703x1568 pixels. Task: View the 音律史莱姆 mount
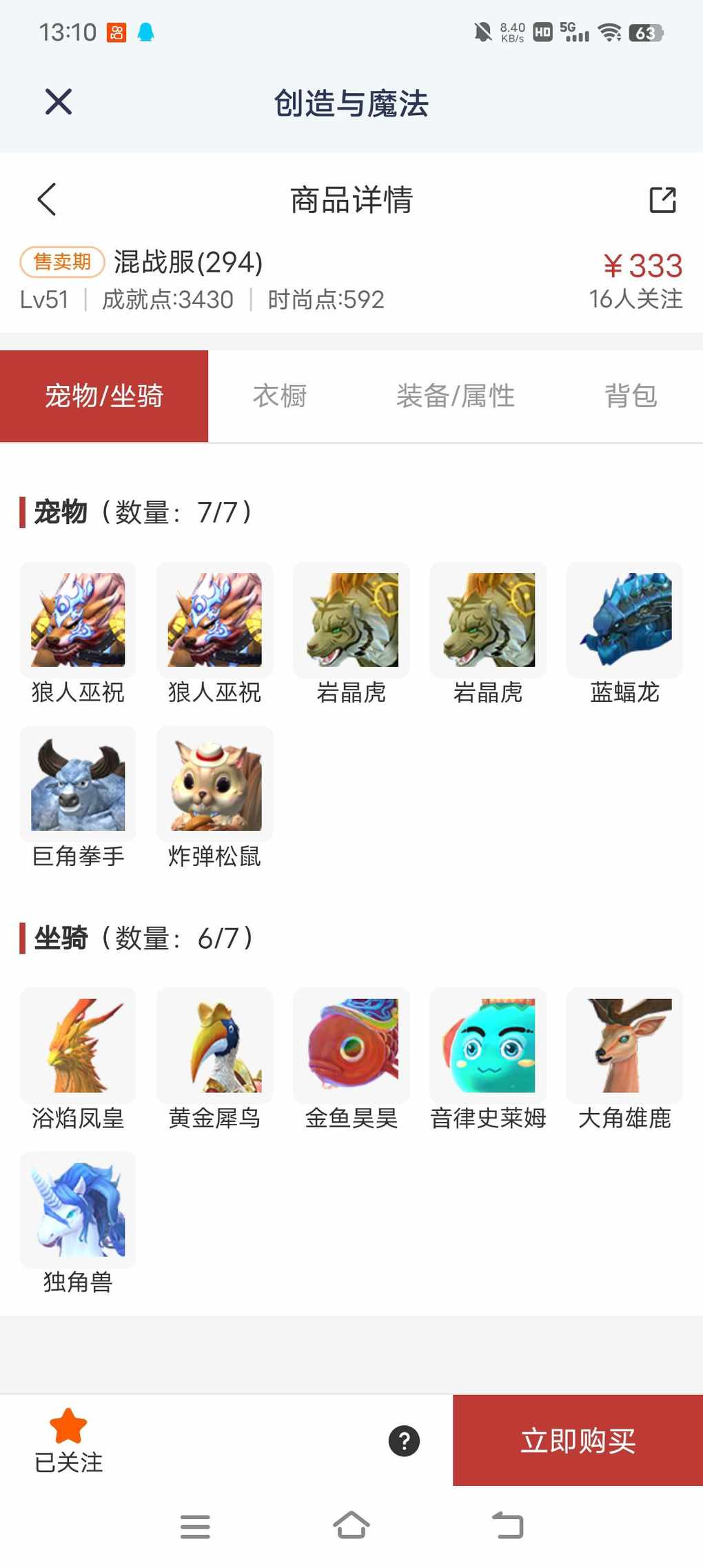488,1045
